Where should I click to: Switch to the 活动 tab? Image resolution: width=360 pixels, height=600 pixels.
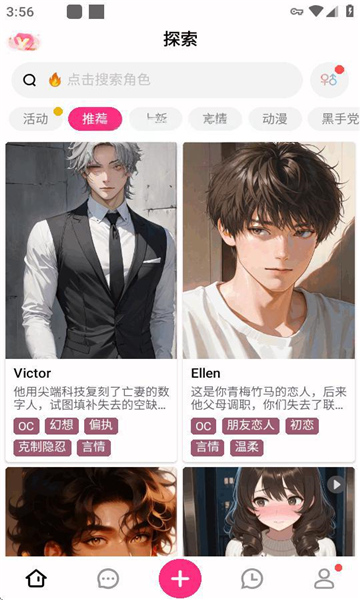coord(36,119)
